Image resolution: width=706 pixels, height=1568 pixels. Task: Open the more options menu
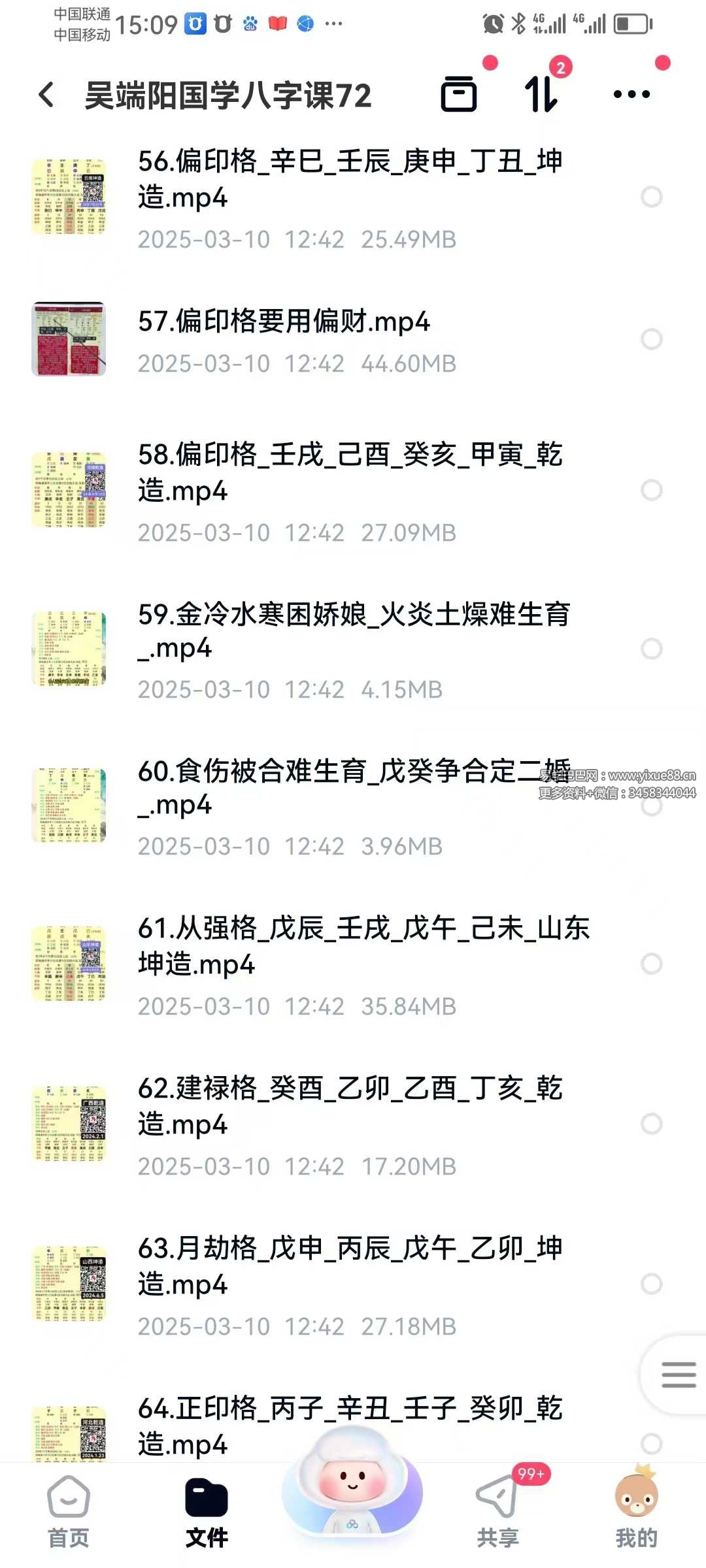click(x=631, y=94)
